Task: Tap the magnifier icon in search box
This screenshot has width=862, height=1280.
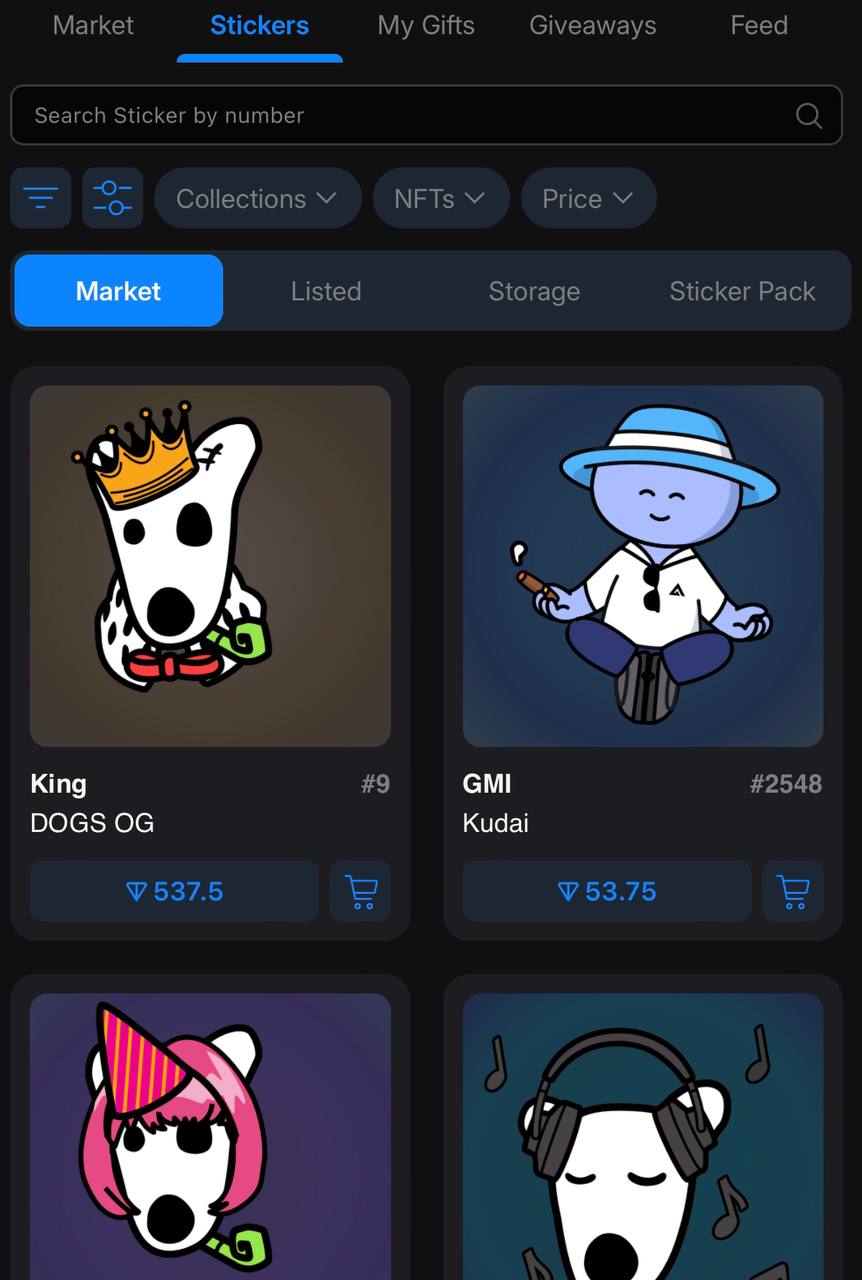Action: (x=808, y=116)
